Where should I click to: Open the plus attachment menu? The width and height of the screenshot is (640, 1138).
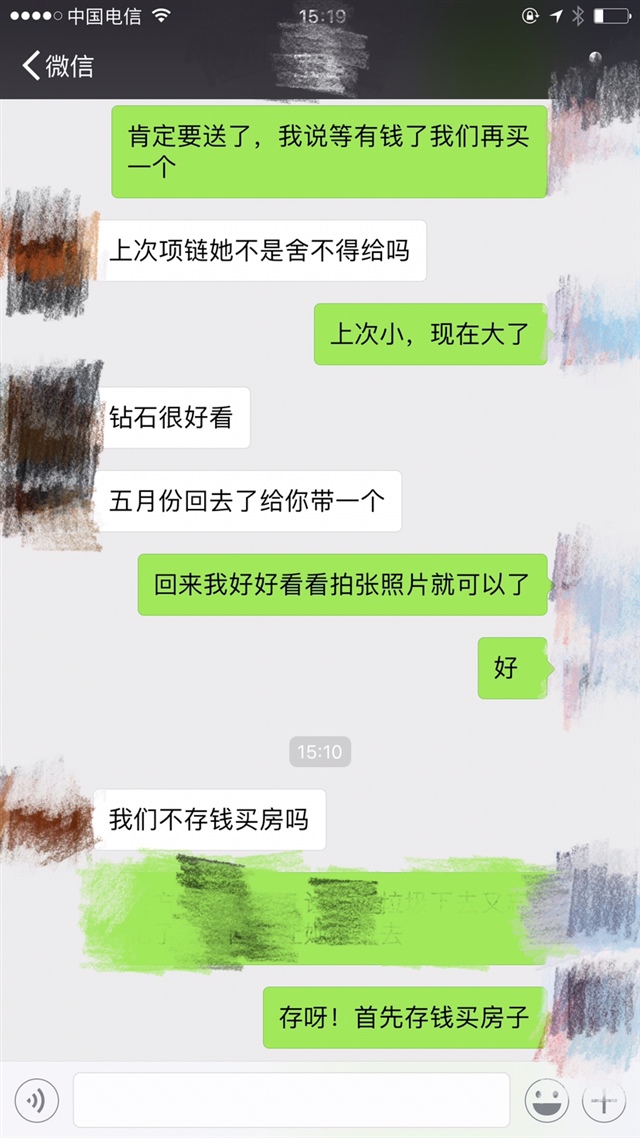click(603, 1101)
